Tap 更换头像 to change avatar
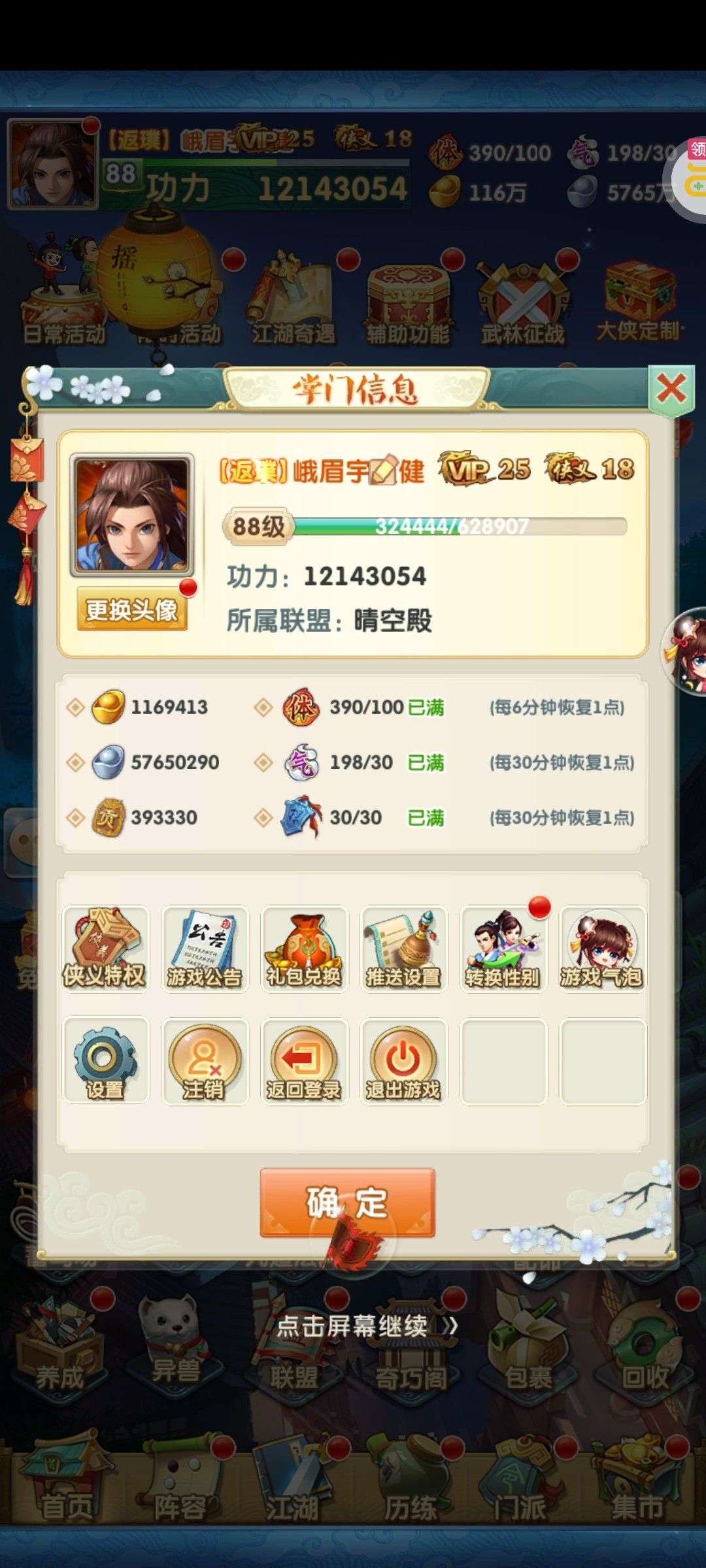 132,610
